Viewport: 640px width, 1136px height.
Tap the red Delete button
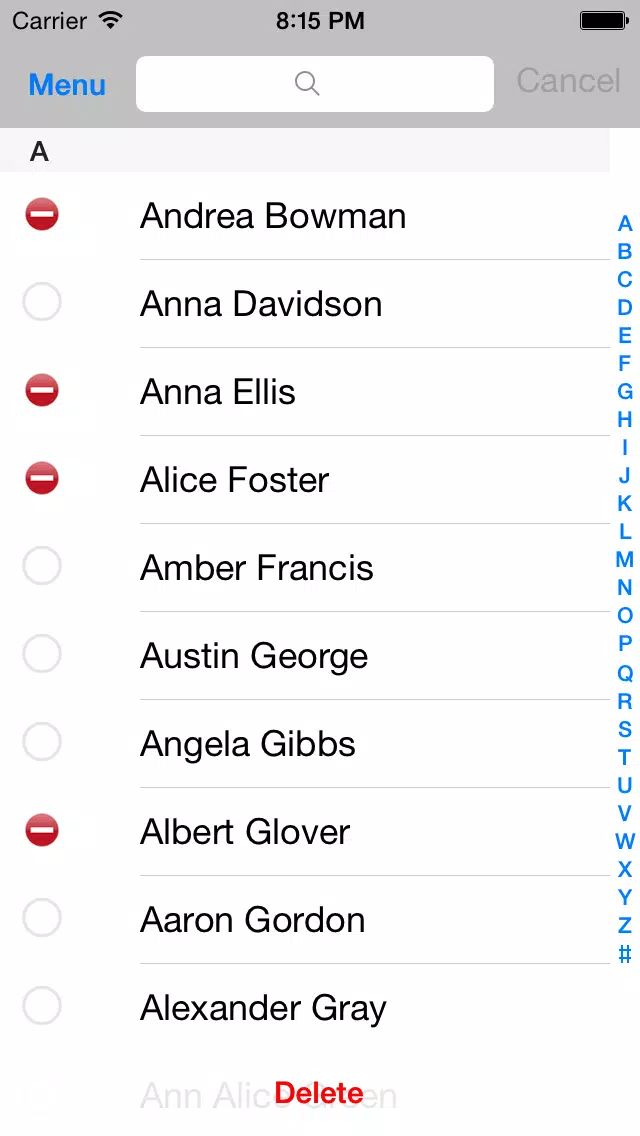[x=319, y=1093]
